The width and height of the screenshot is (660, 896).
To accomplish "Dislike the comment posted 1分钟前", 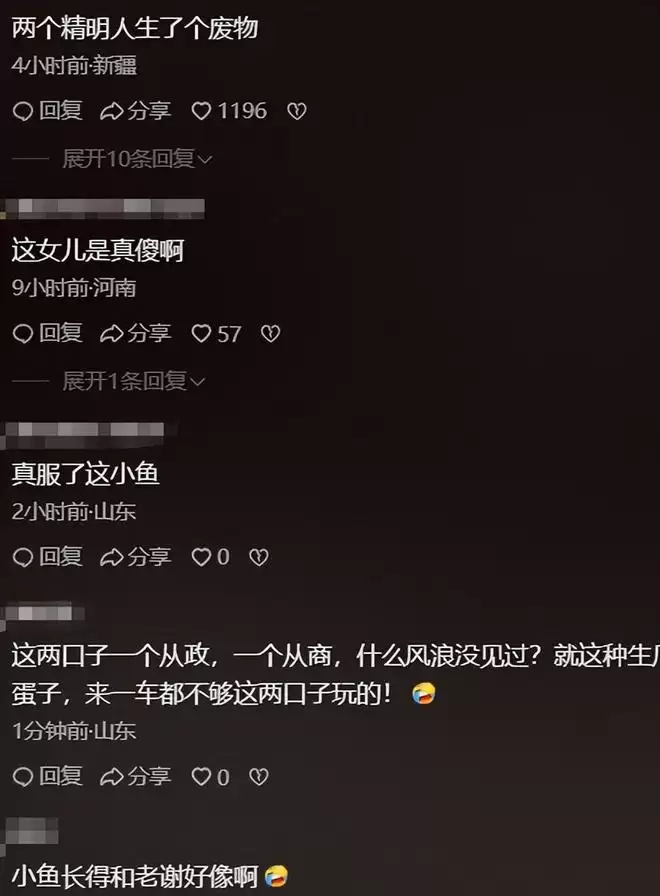I will (258, 776).
